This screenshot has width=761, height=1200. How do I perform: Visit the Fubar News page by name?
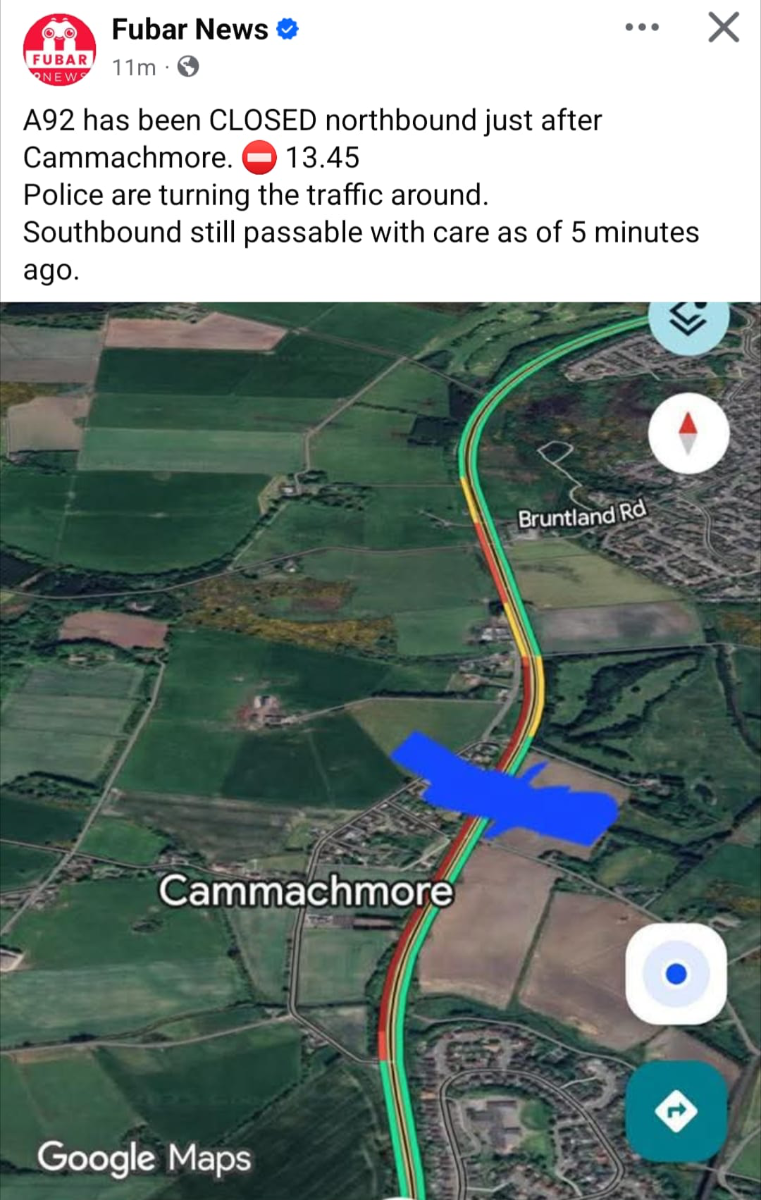pos(190,30)
